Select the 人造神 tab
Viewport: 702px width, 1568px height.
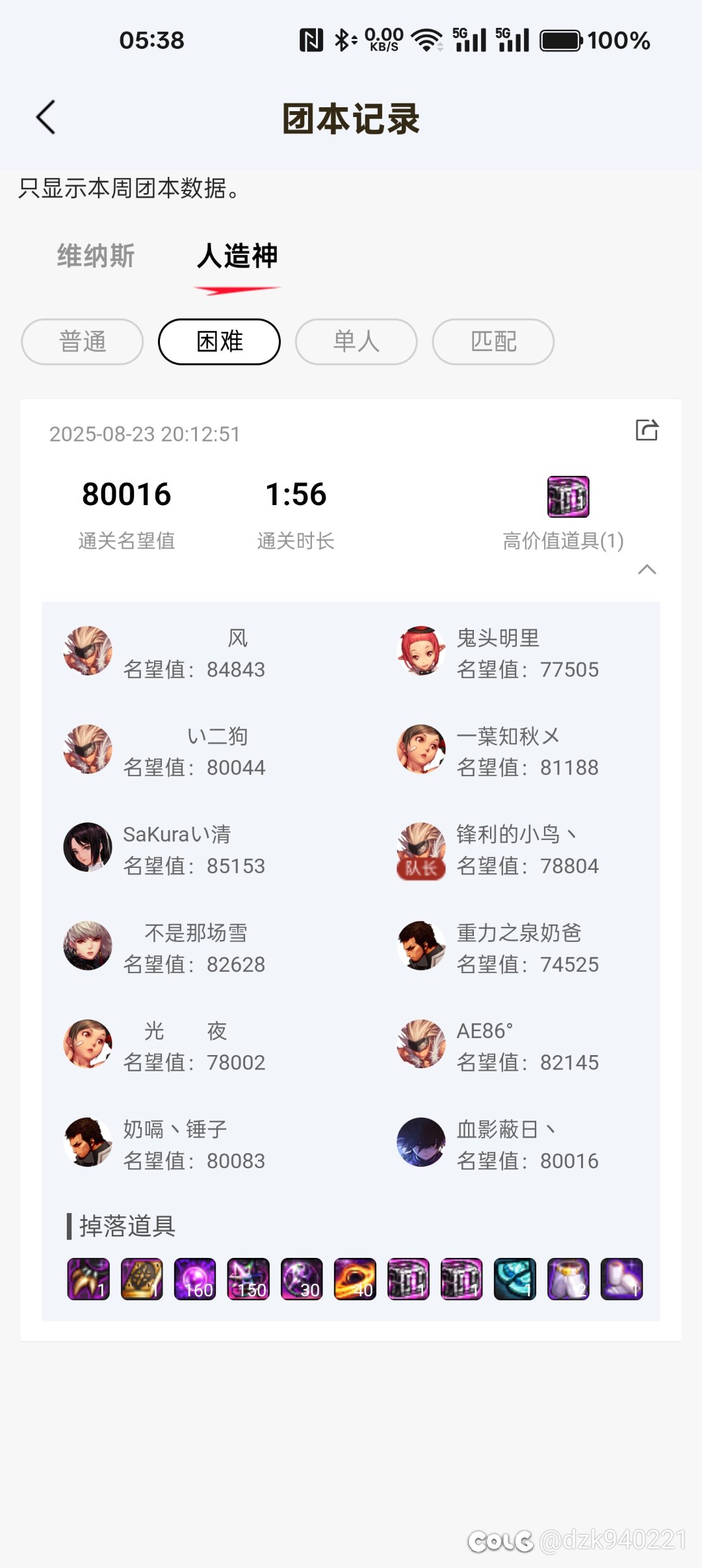(x=237, y=256)
